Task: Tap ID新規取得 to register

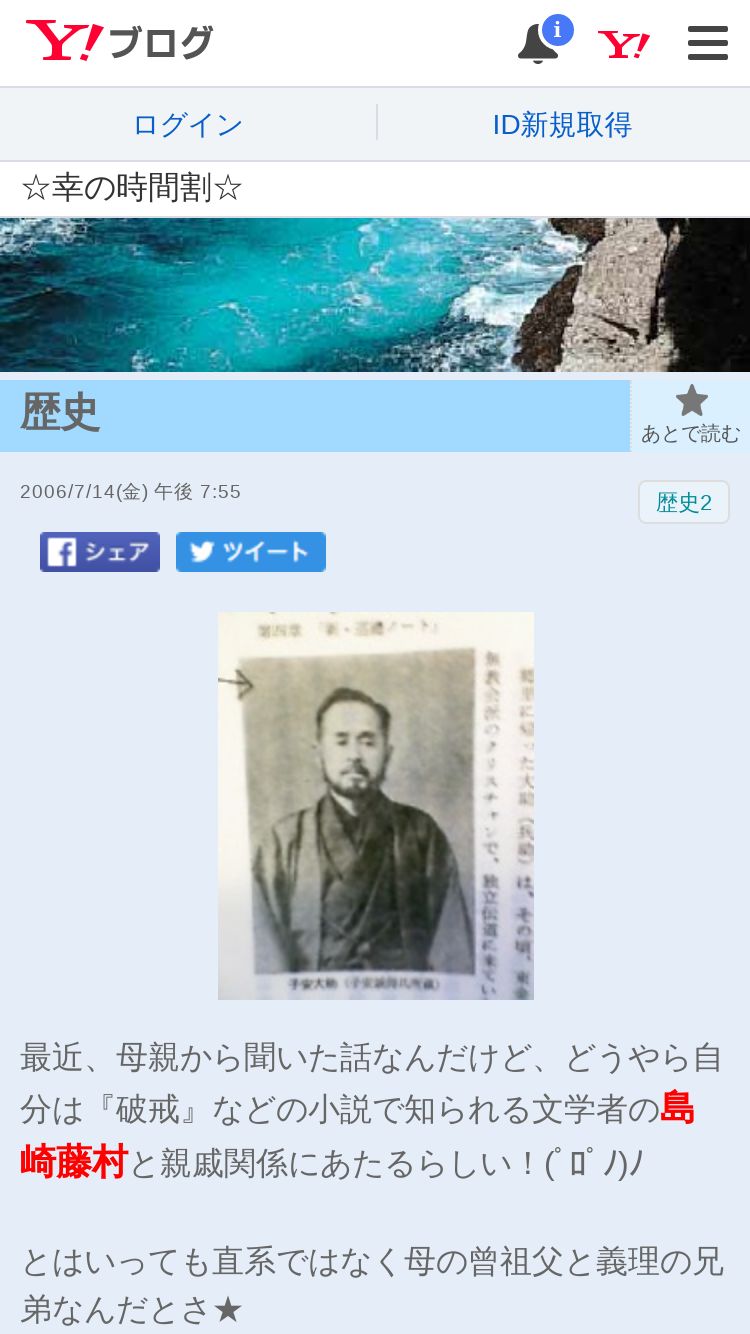Action: [x=562, y=125]
